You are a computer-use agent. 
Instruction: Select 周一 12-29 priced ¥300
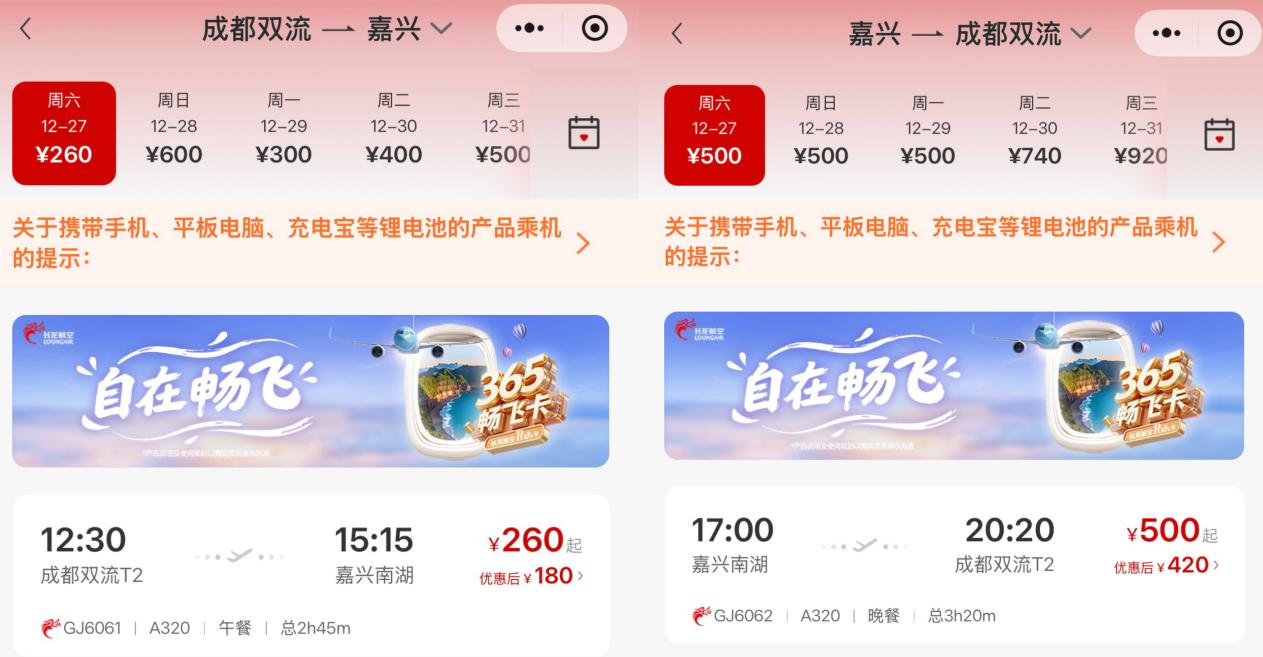(284, 128)
